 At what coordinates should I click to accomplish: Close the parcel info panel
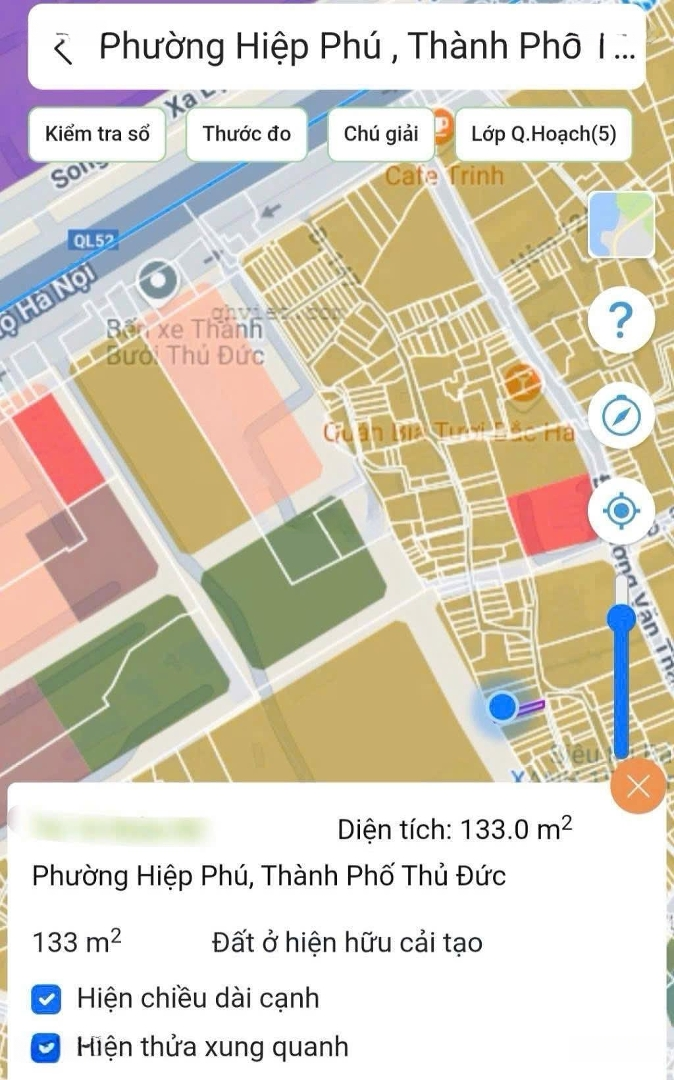(638, 787)
